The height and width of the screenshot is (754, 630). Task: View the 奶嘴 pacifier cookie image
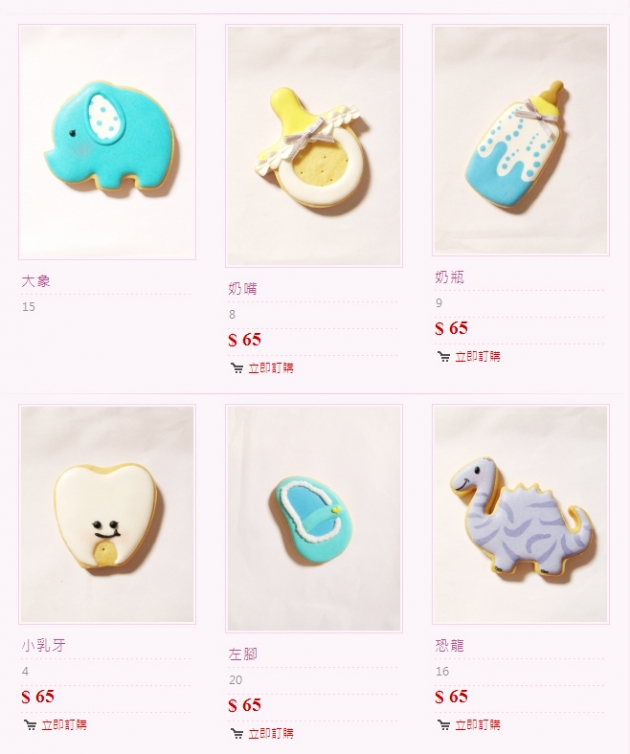point(313,145)
